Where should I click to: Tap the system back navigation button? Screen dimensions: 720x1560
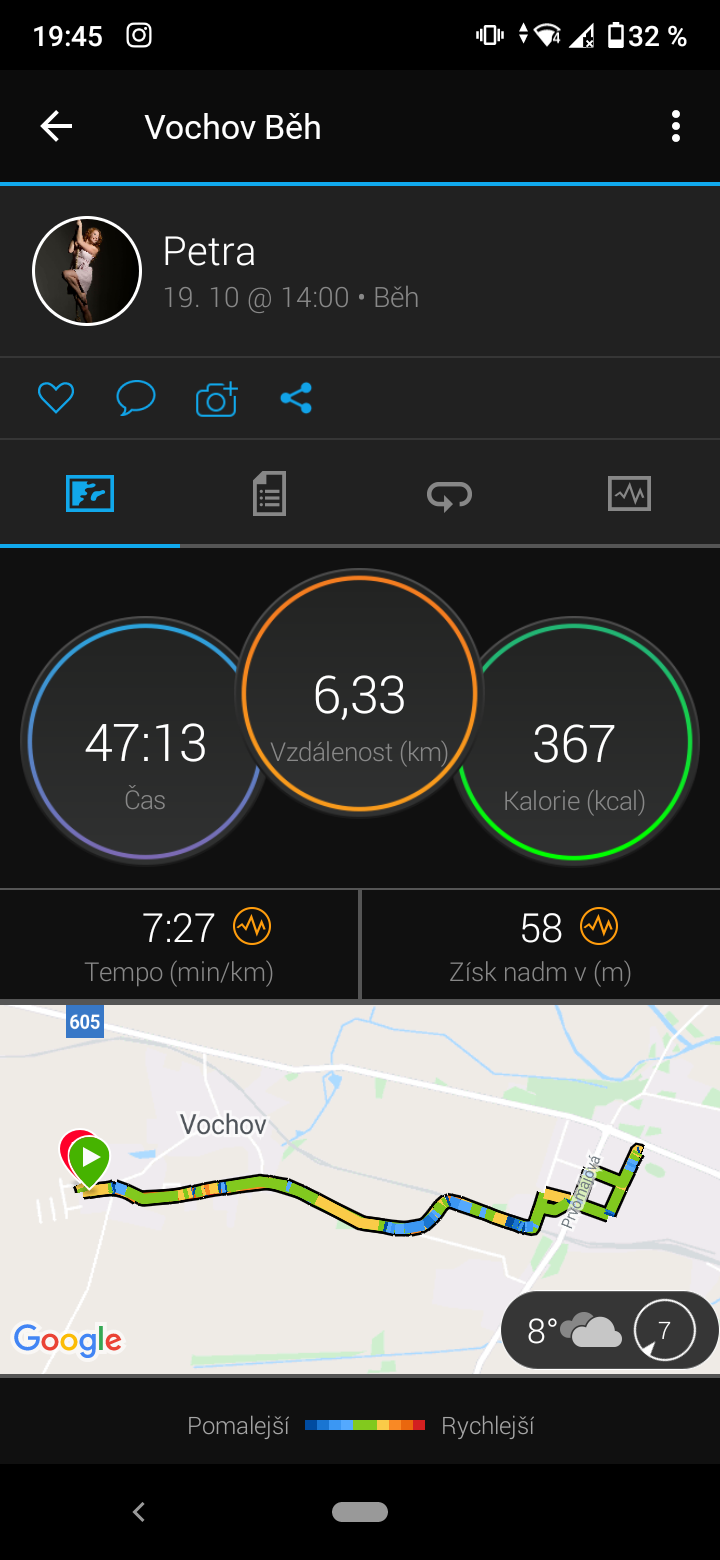pos(139,1512)
